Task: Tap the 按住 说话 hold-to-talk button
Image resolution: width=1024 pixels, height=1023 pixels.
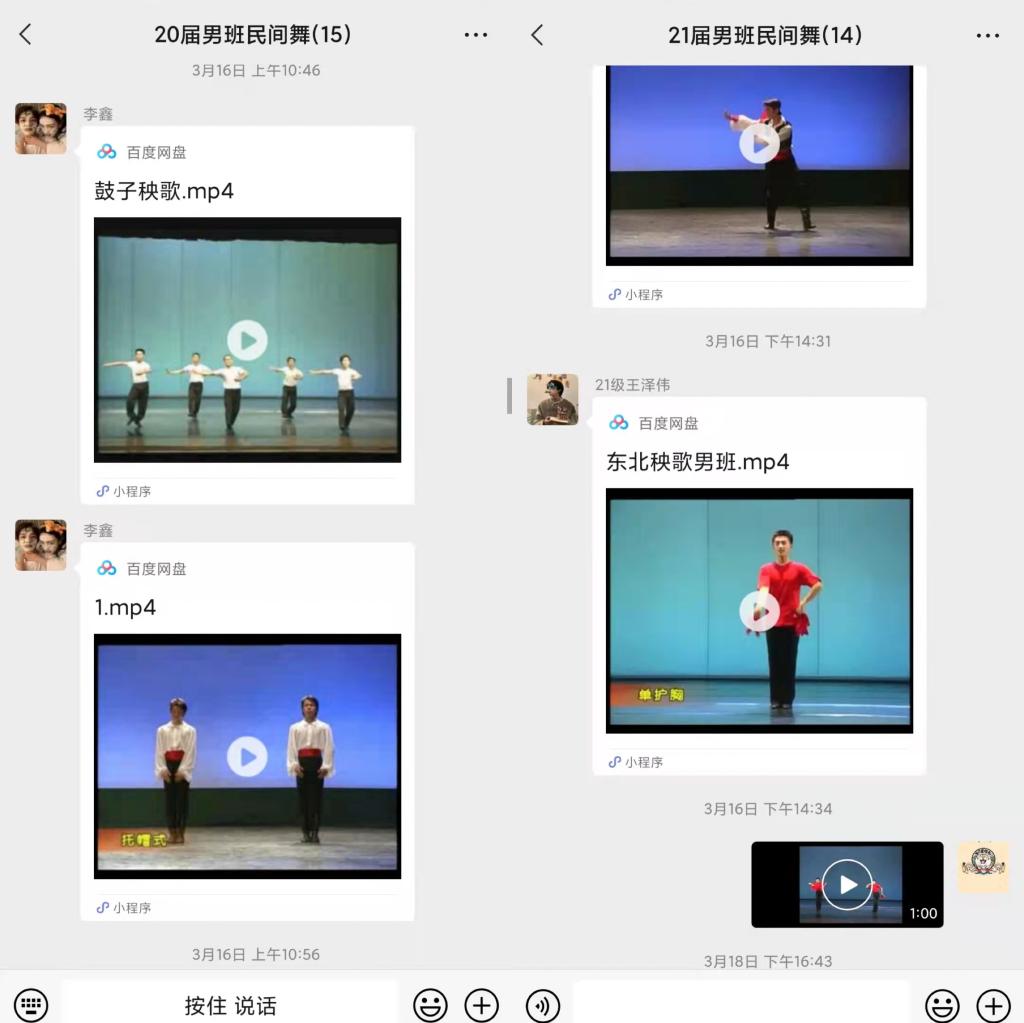Action: 230,1004
